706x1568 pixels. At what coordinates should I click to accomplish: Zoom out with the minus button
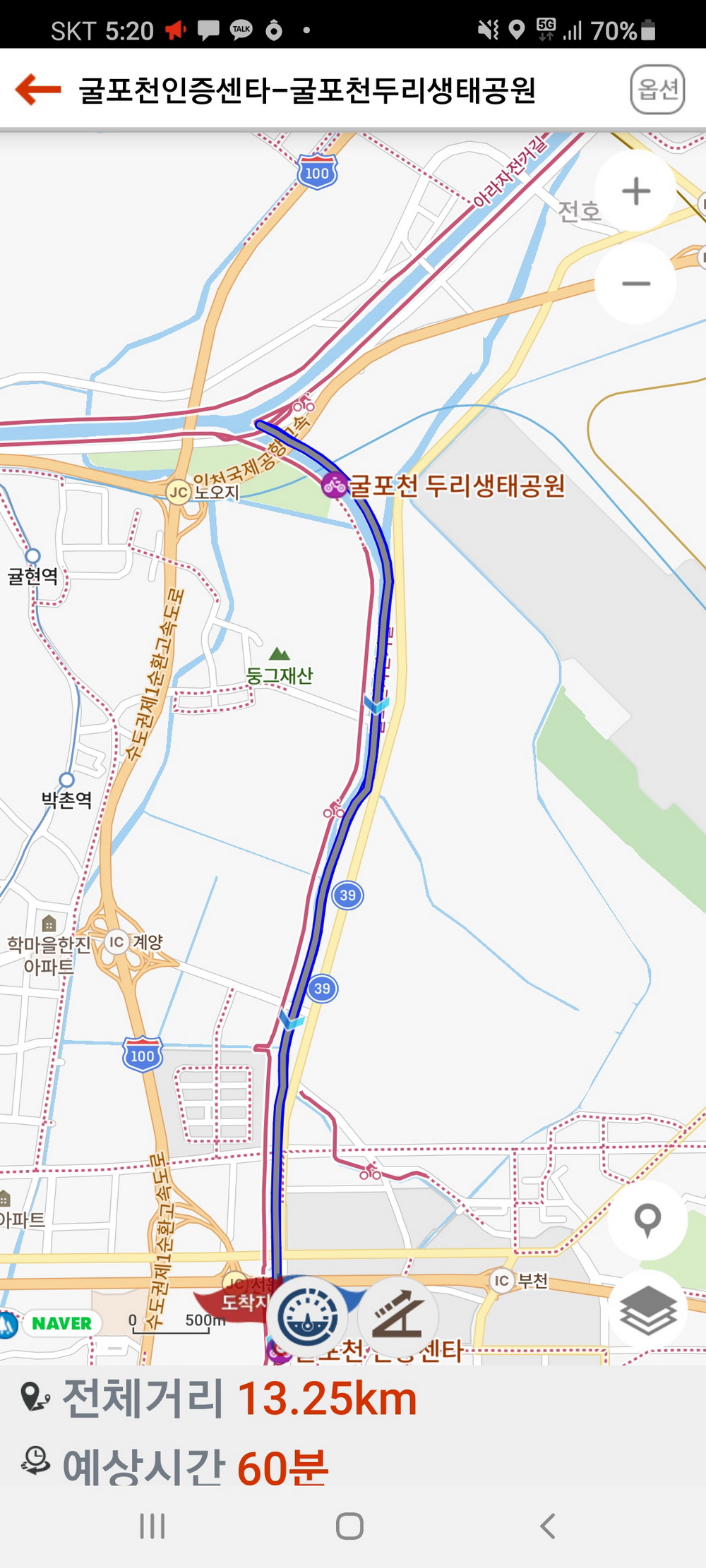pyautogui.click(x=635, y=284)
